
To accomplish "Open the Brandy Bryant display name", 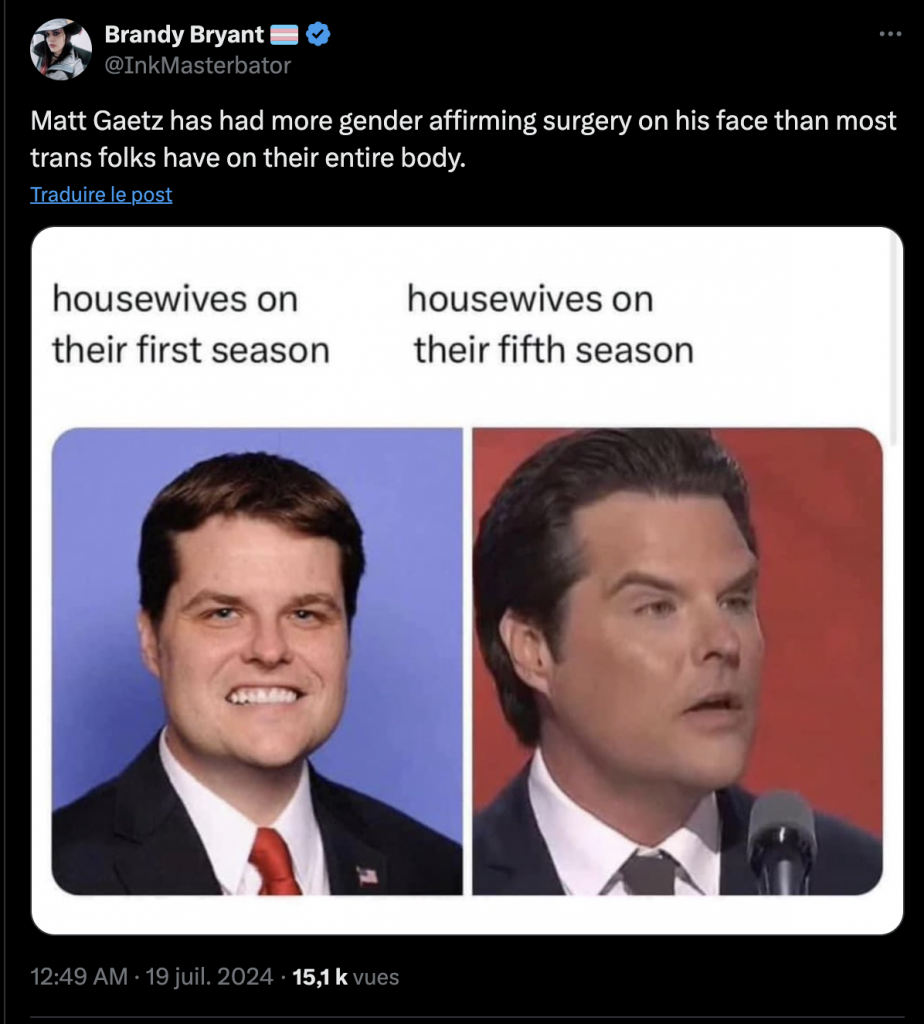I will [x=184, y=35].
